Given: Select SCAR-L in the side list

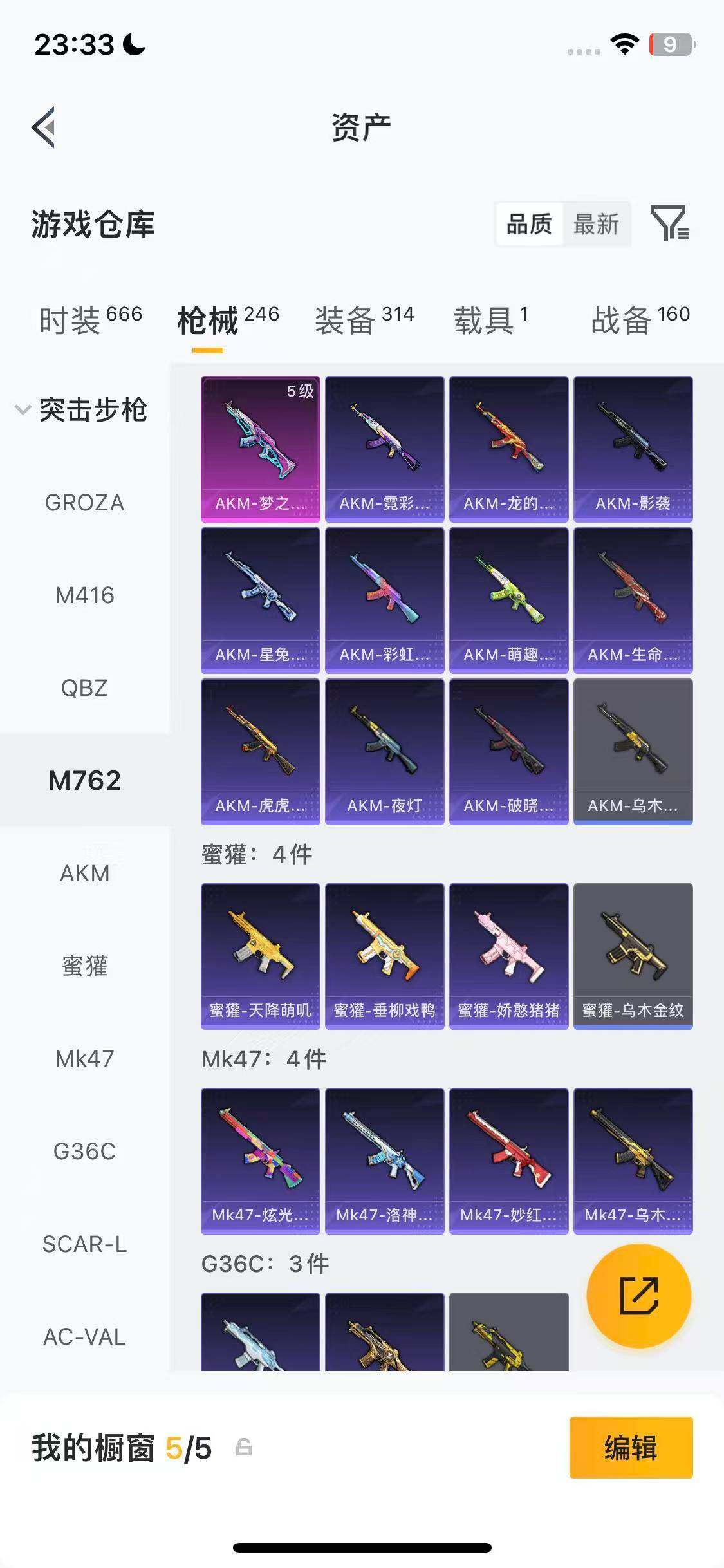Looking at the screenshot, I should click(x=84, y=1244).
